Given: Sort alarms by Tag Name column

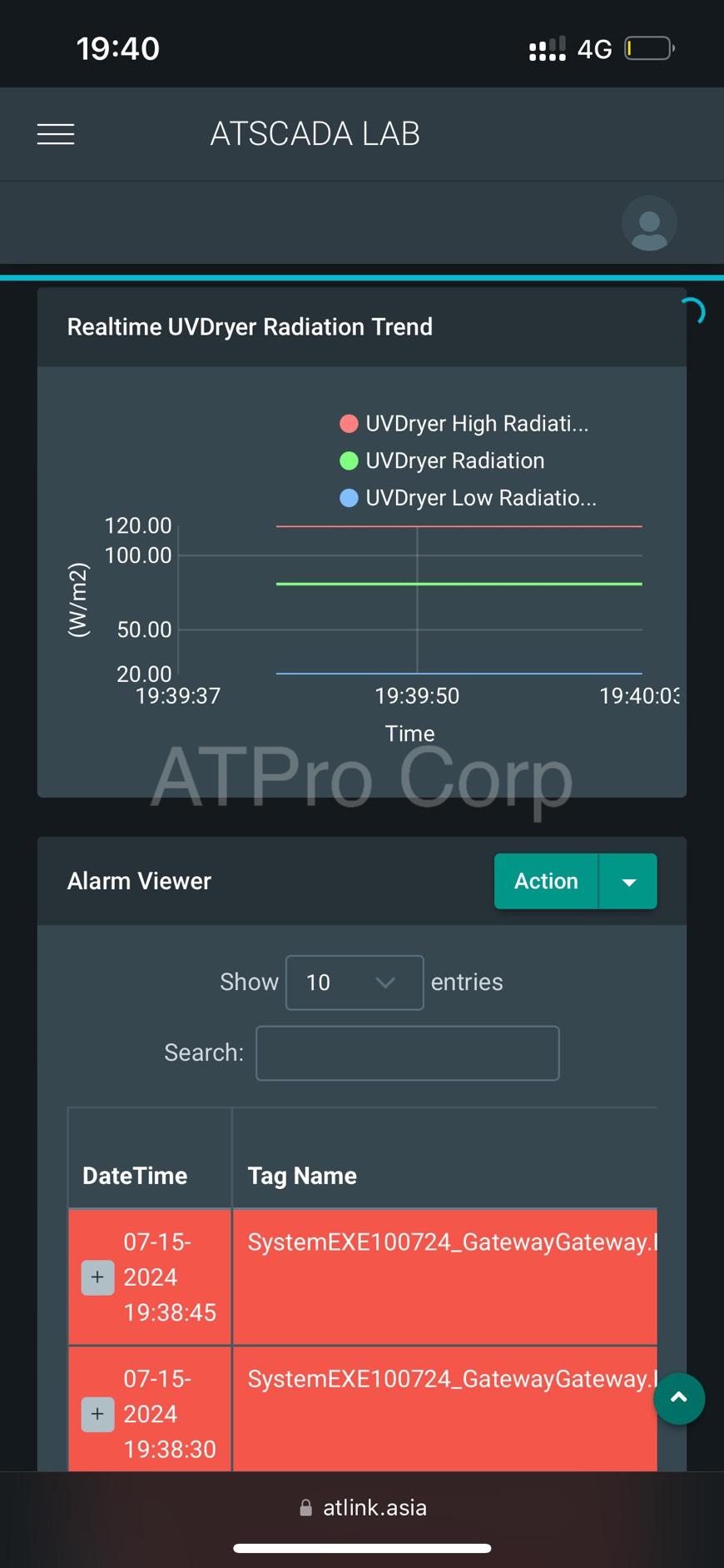Looking at the screenshot, I should [x=302, y=1175].
